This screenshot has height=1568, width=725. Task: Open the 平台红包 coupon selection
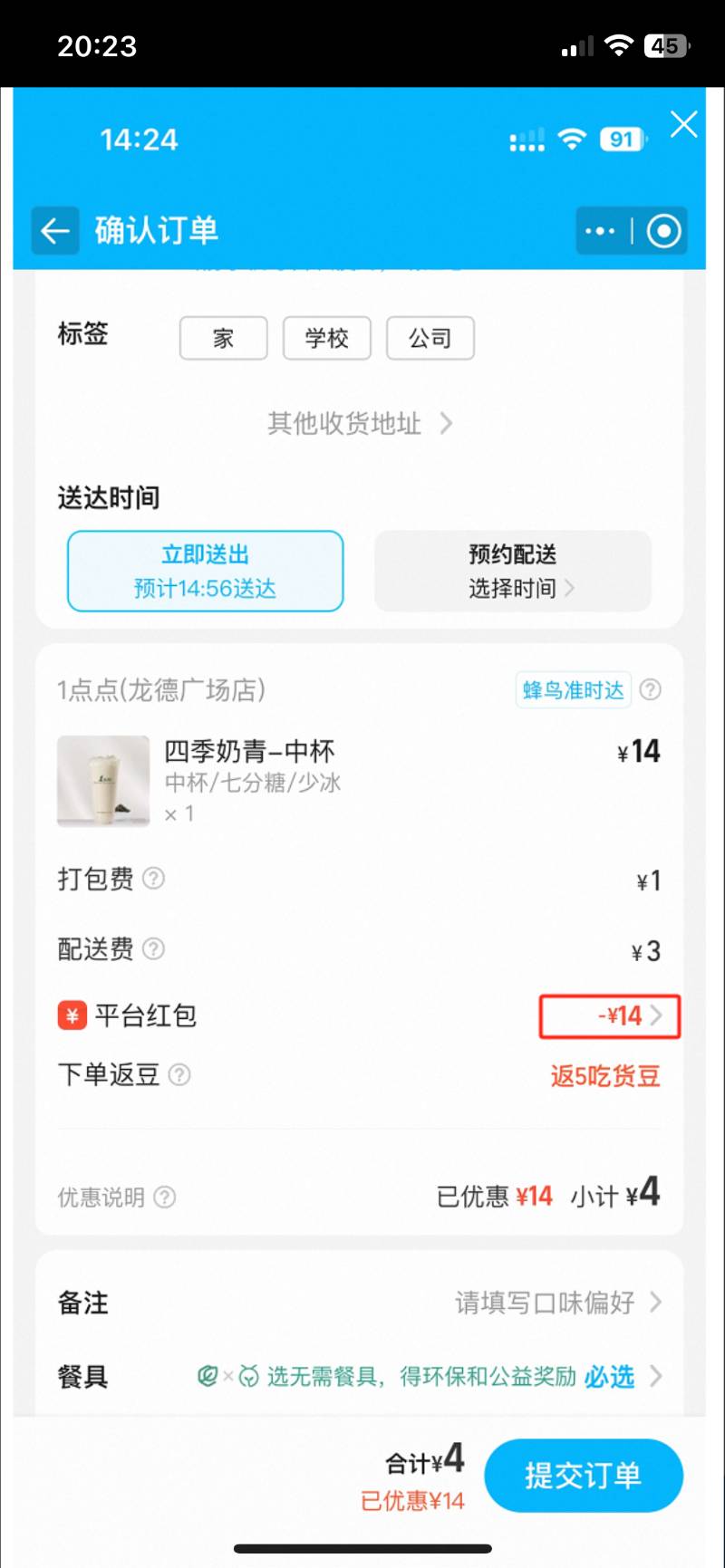pos(610,1016)
